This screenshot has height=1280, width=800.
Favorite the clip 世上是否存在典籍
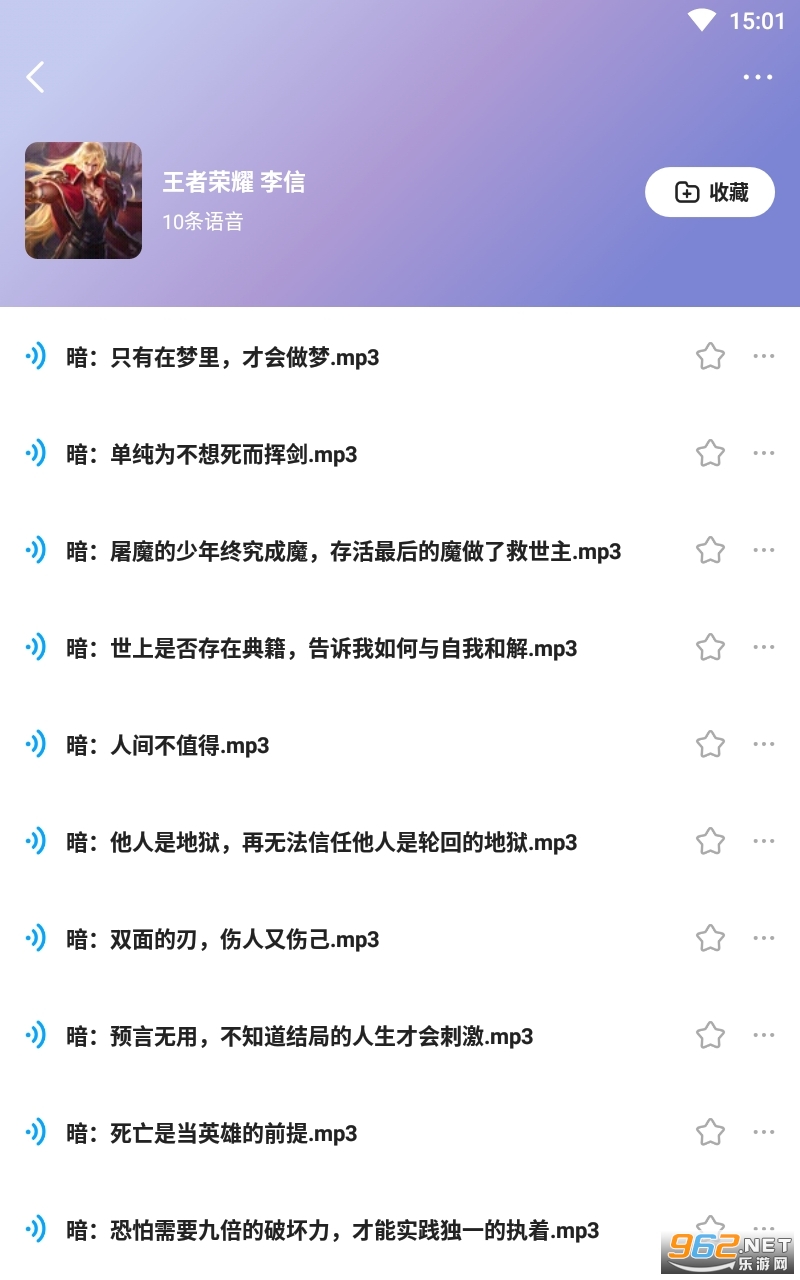[x=710, y=647]
